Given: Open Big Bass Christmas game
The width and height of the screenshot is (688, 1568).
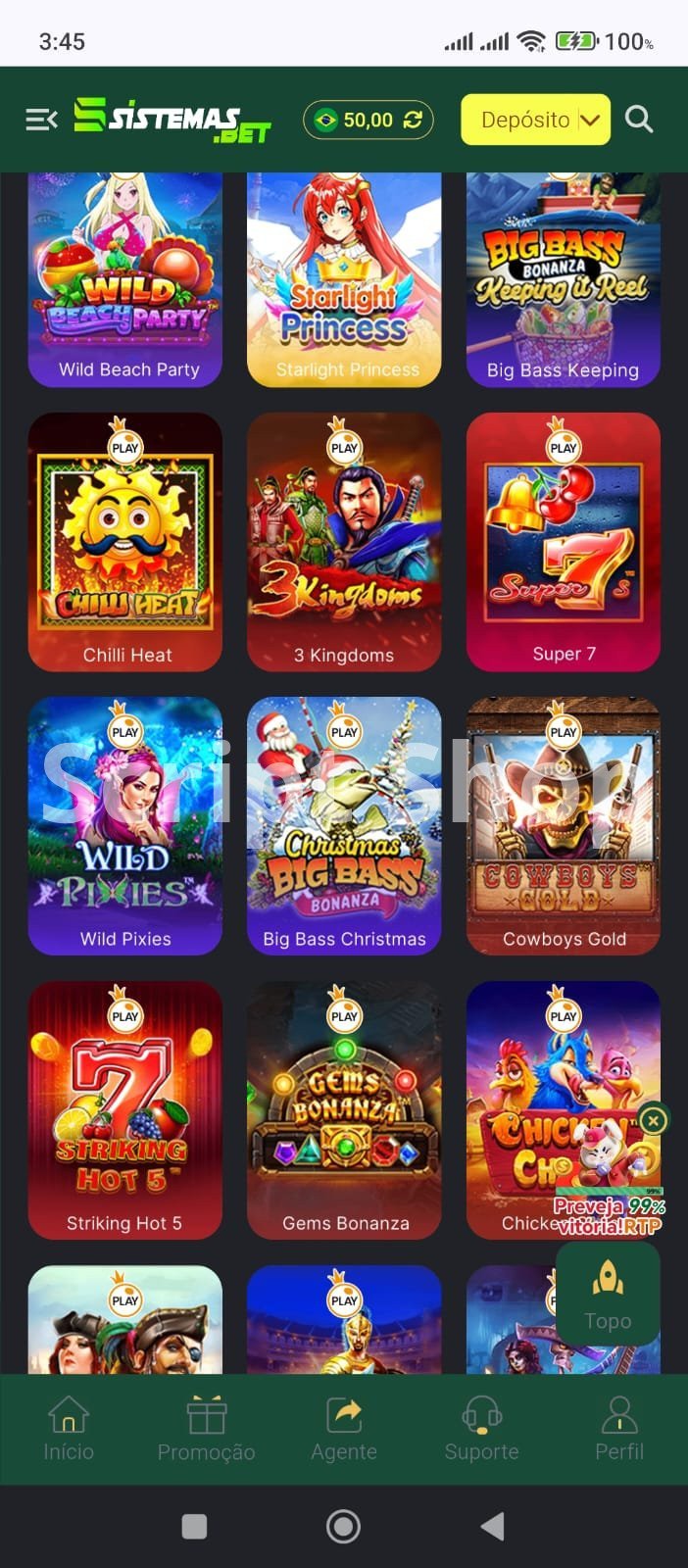Looking at the screenshot, I should point(344,826).
